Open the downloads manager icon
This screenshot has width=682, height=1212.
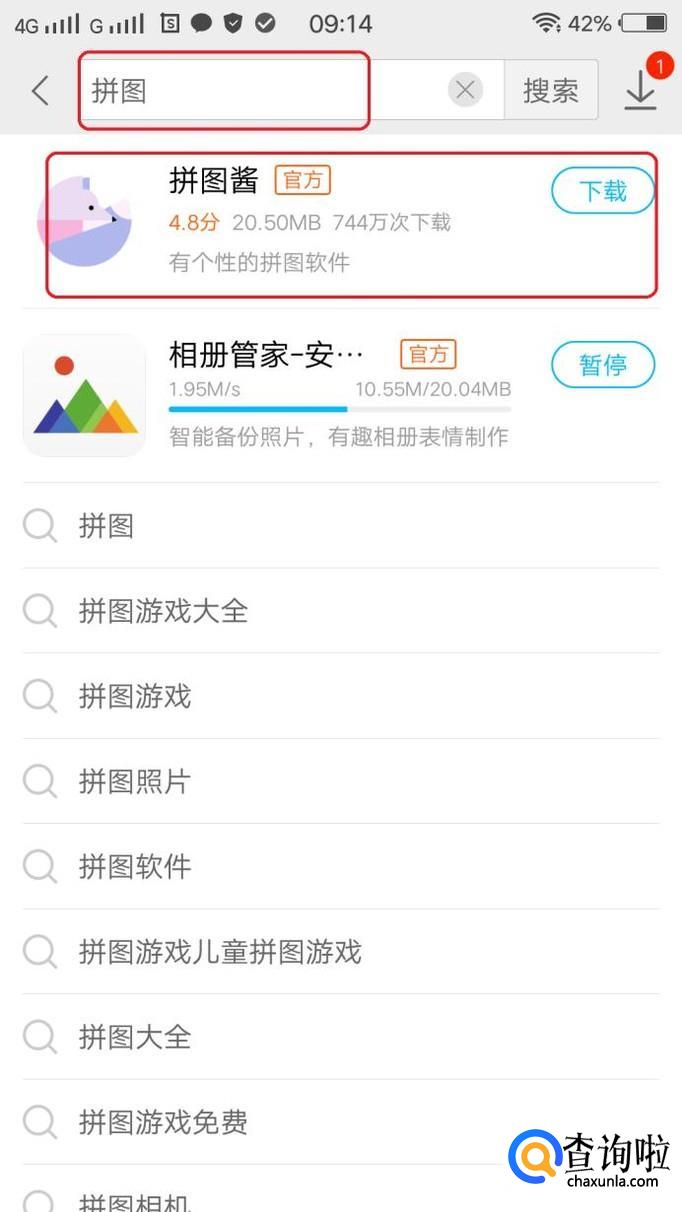tap(640, 90)
